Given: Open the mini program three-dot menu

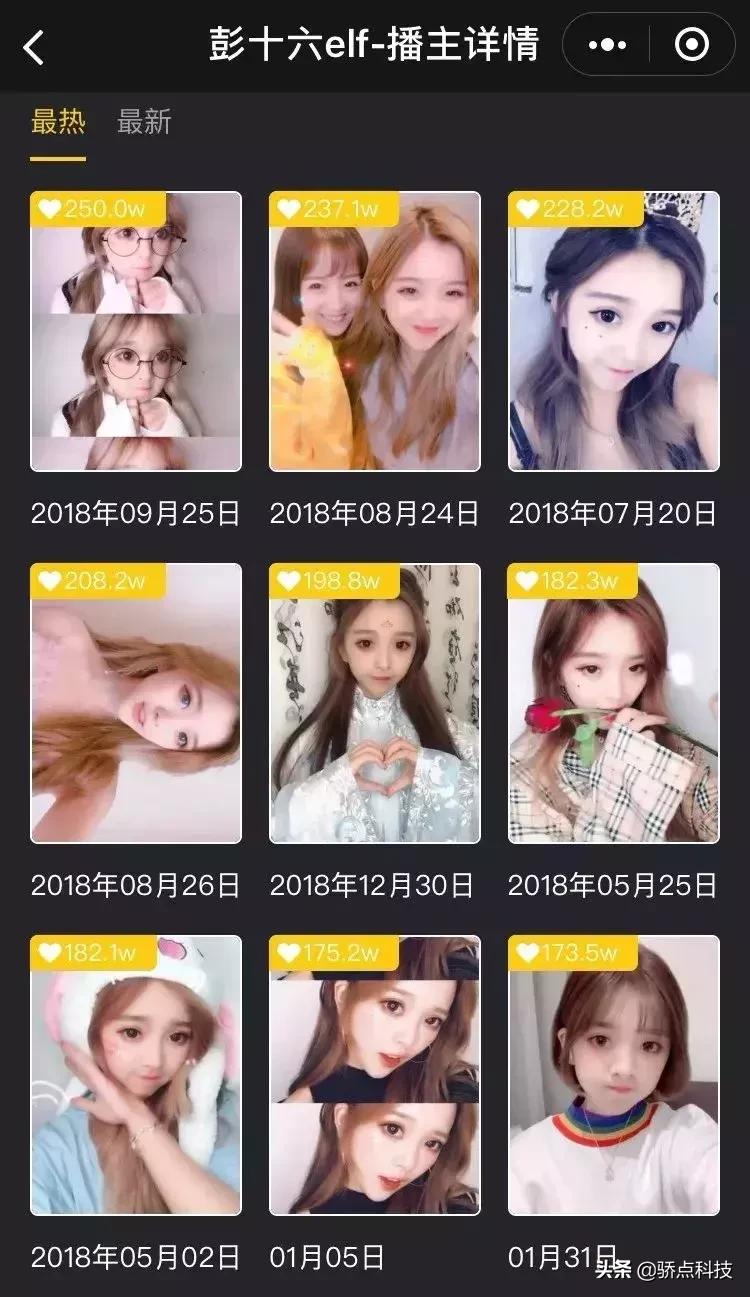Looking at the screenshot, I should click(607, 45).
